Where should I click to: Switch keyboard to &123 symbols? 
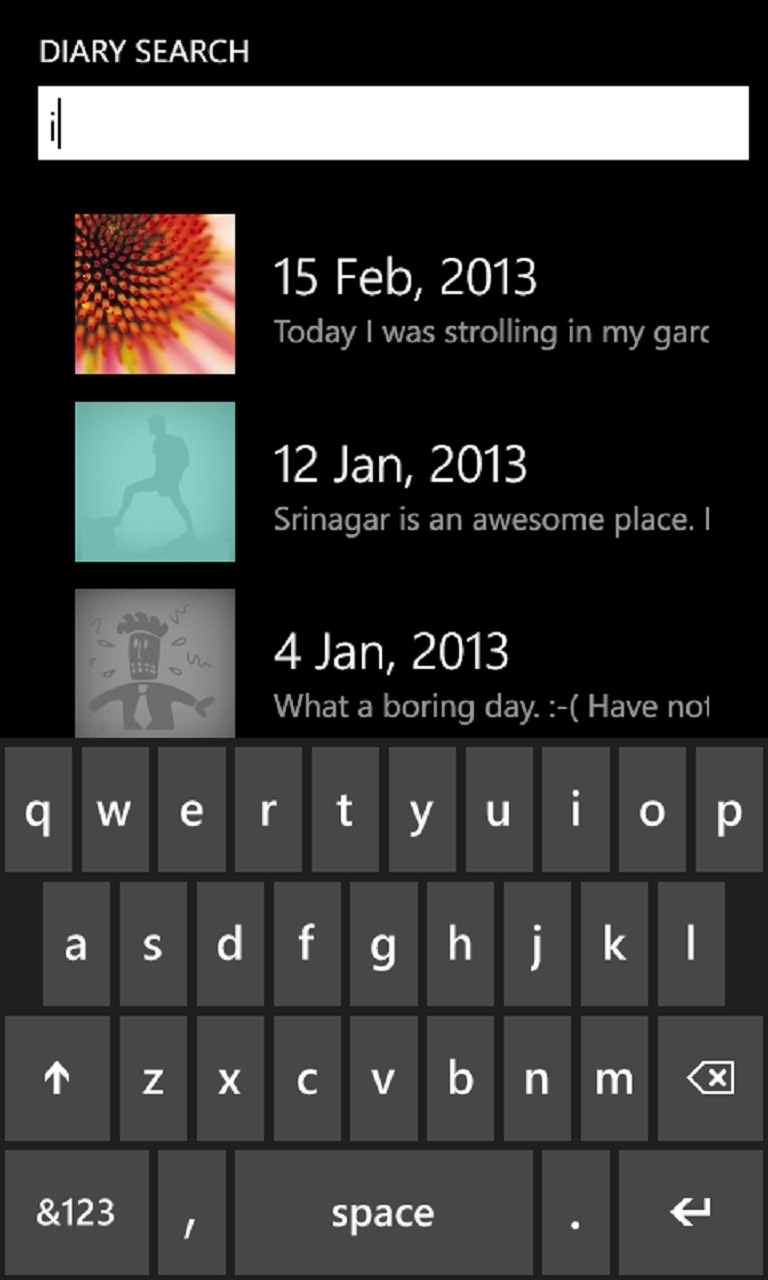click(76, 1212)
